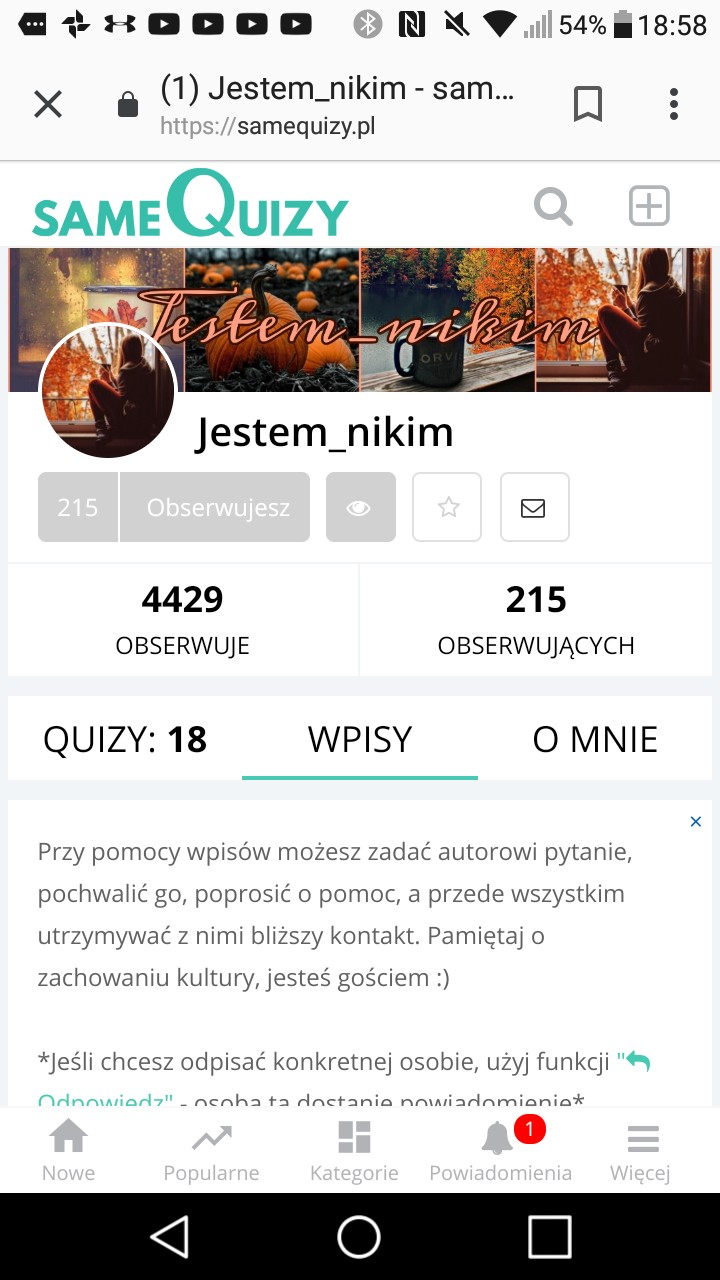Screen dimensions: 720x1280
Task: Tap the star icon on the profile
Action: coord(447,507)
